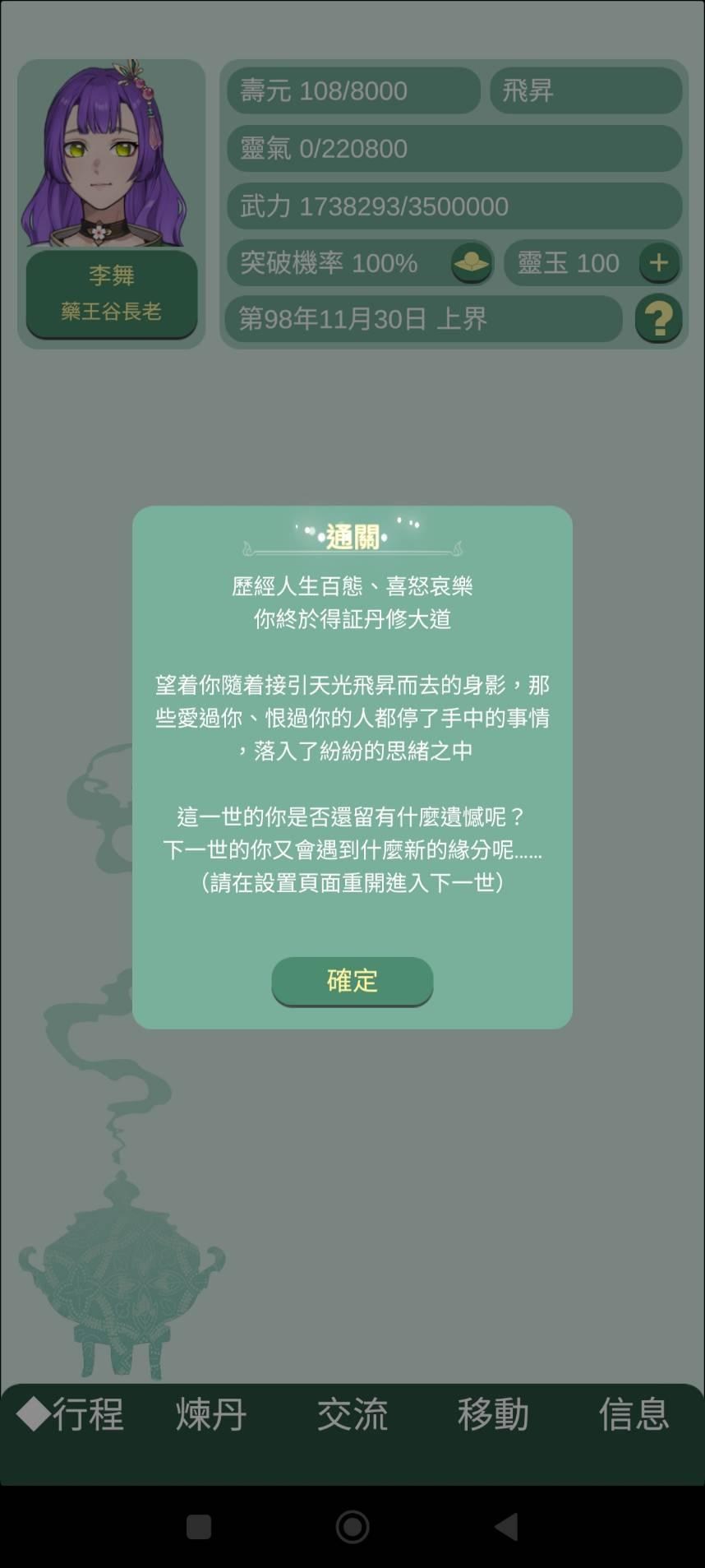Select the 信息 tab
Image resolution: width=705 pixels, height=1568 pixels.
tap(633, 1414)
